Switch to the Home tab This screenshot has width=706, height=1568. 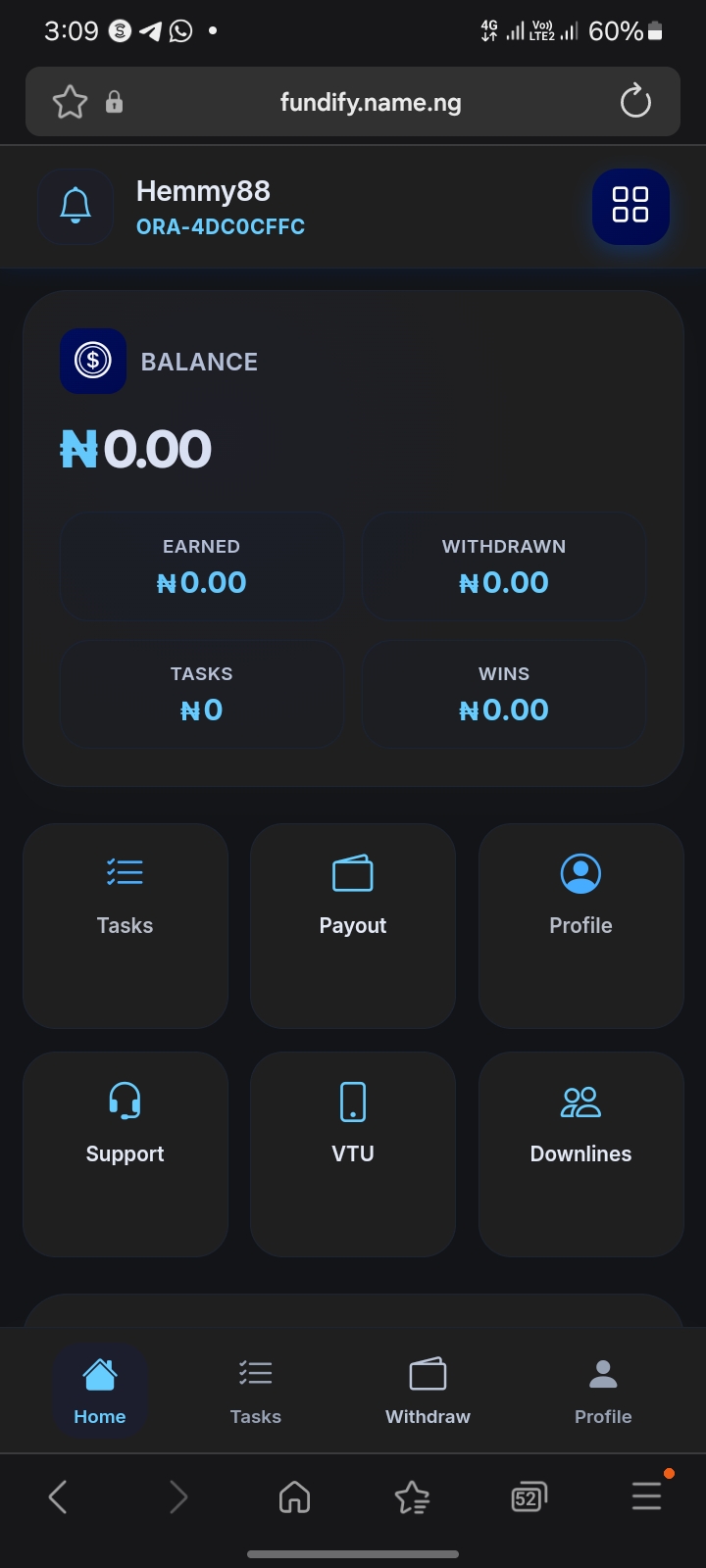tap(100, 1392)
